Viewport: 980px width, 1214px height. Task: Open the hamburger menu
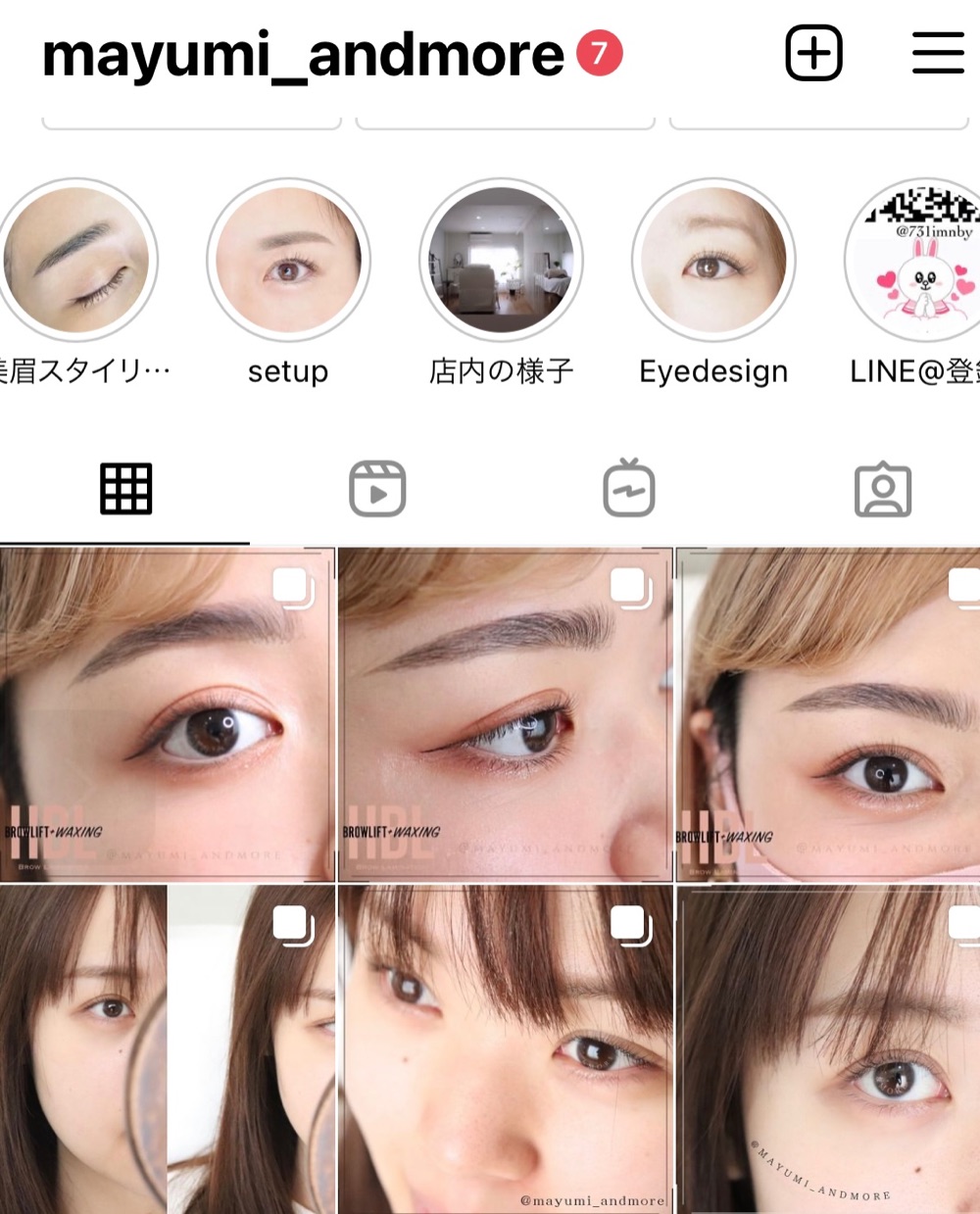point(938,53)
